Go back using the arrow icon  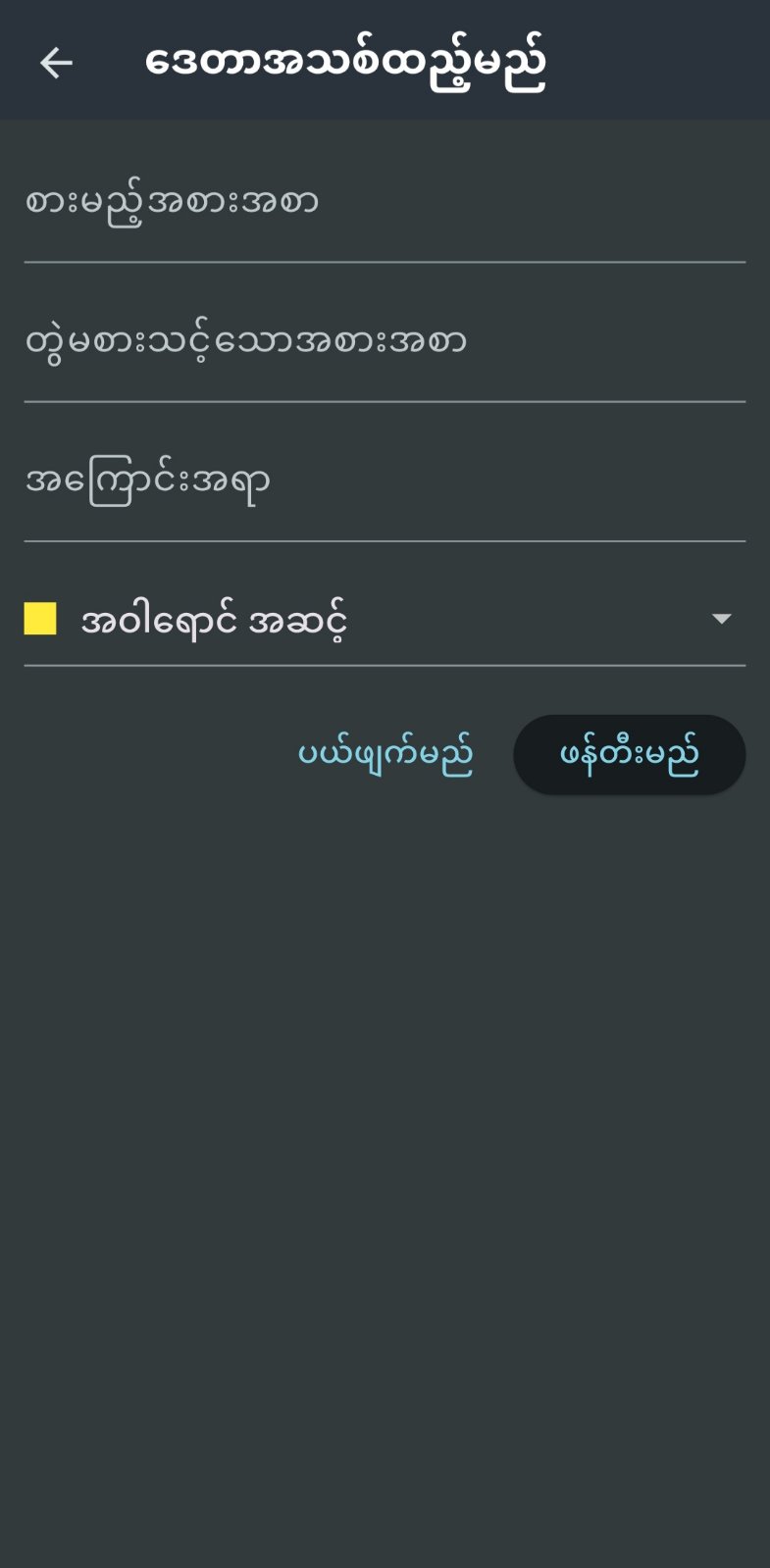click(x=56, y=63)
